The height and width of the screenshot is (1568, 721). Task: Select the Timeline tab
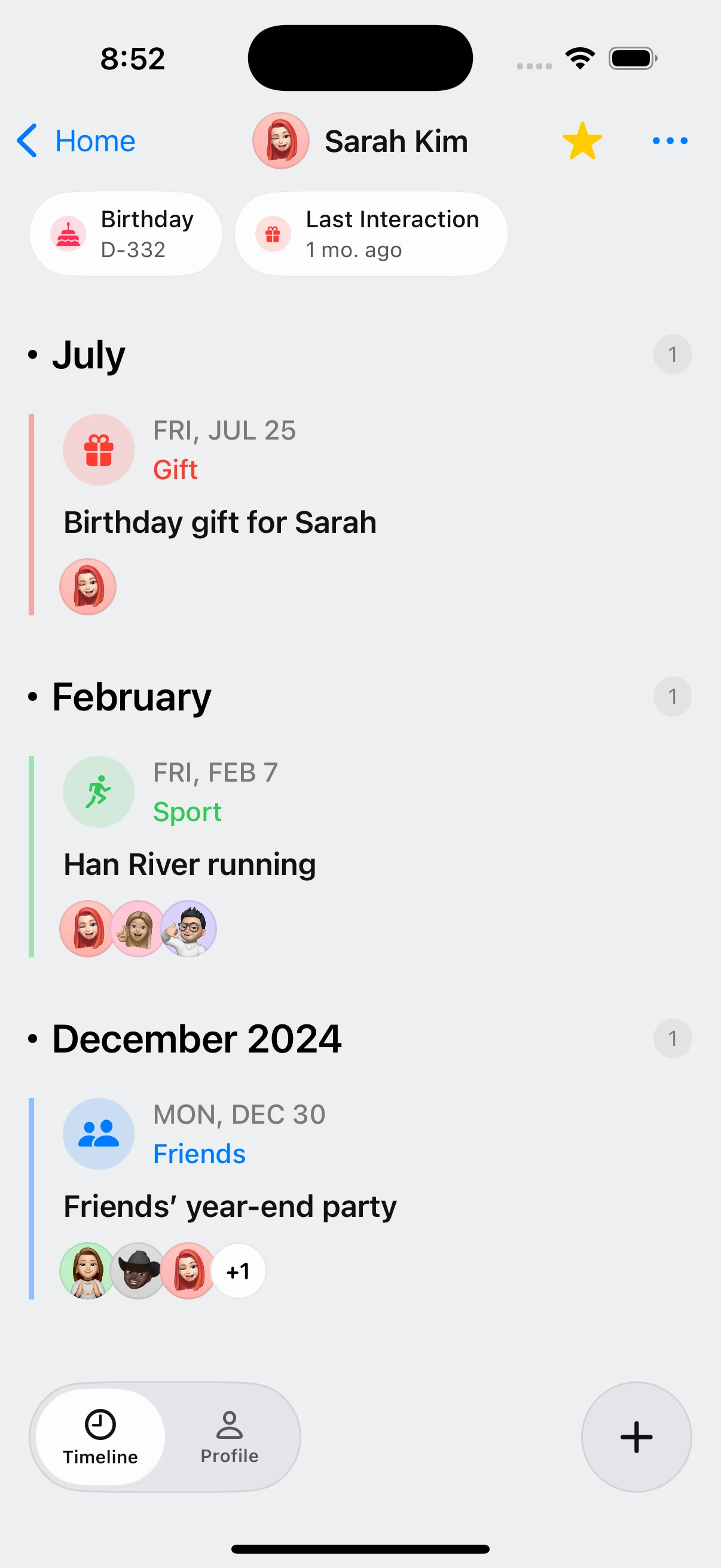click(100, 1437)
